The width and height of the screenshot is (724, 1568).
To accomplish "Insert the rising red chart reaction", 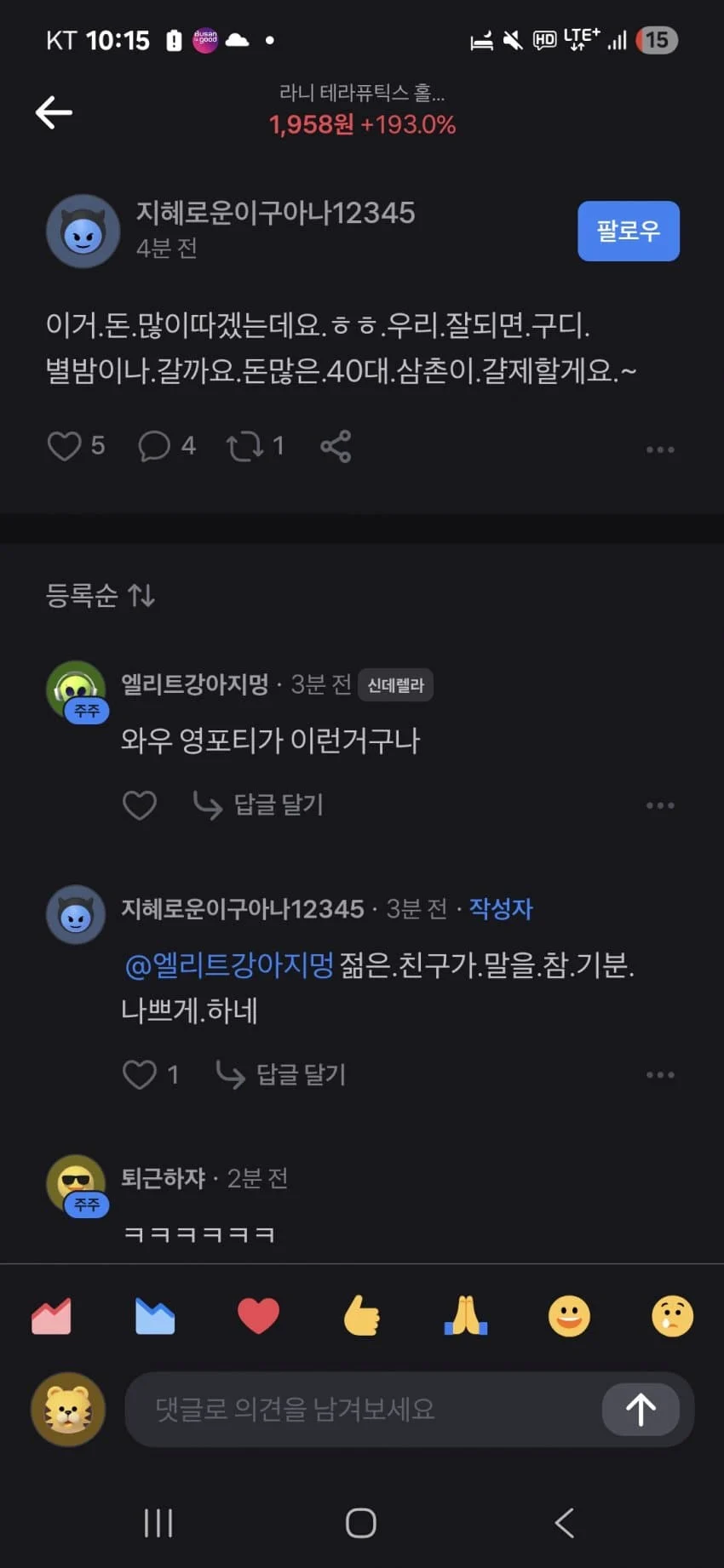I will [51, 1316].
